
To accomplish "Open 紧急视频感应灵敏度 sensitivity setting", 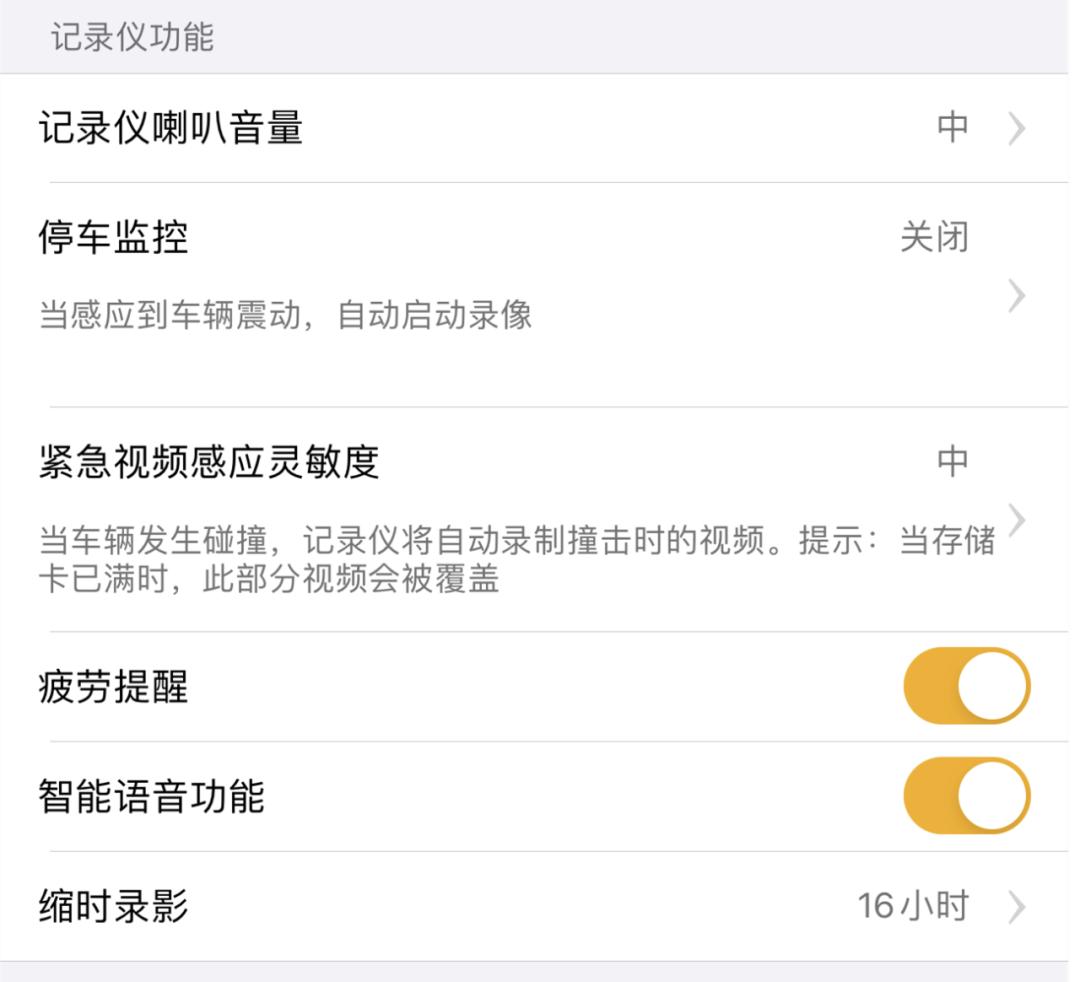I will coord(540,518).
